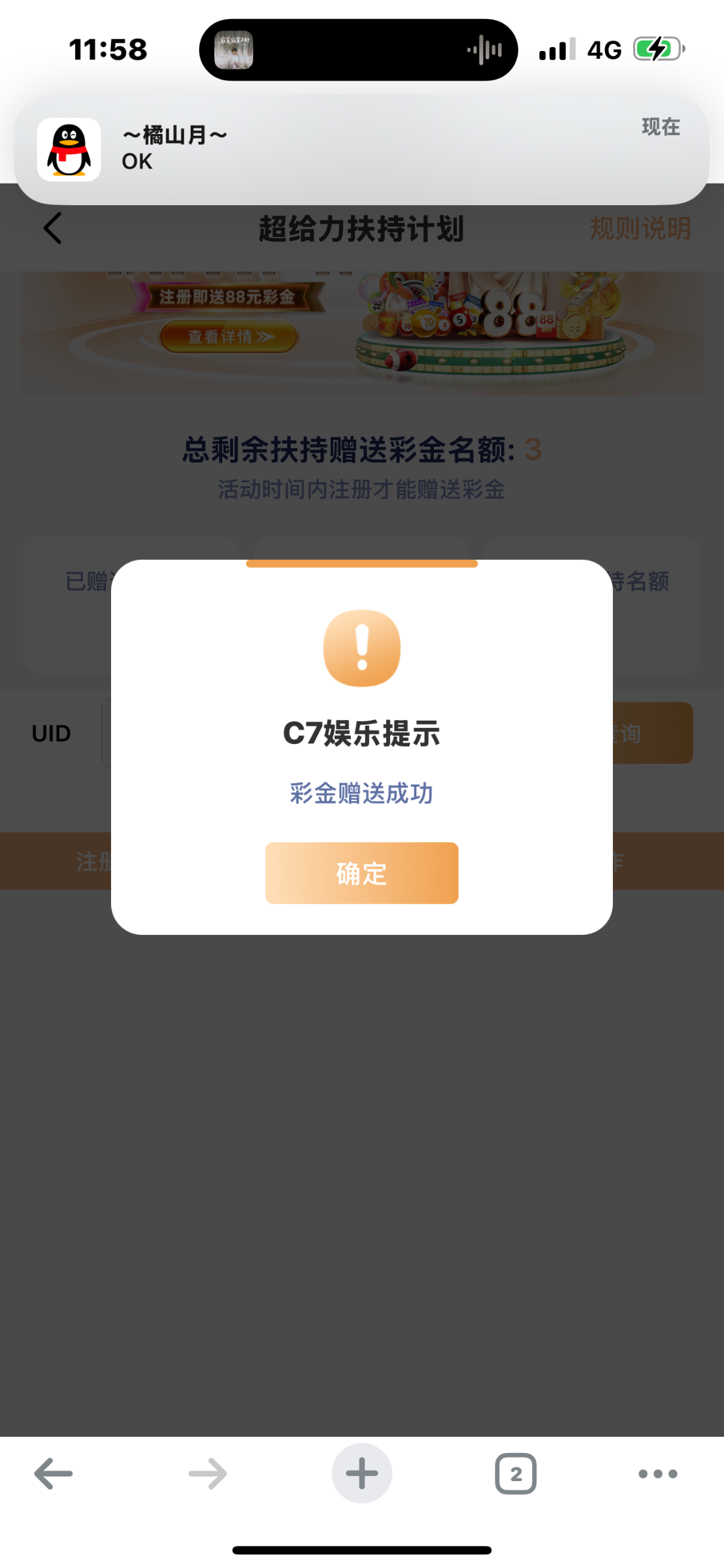Navigate back in the browser toolbar

pyautogui.click(x=54, y=1473)
